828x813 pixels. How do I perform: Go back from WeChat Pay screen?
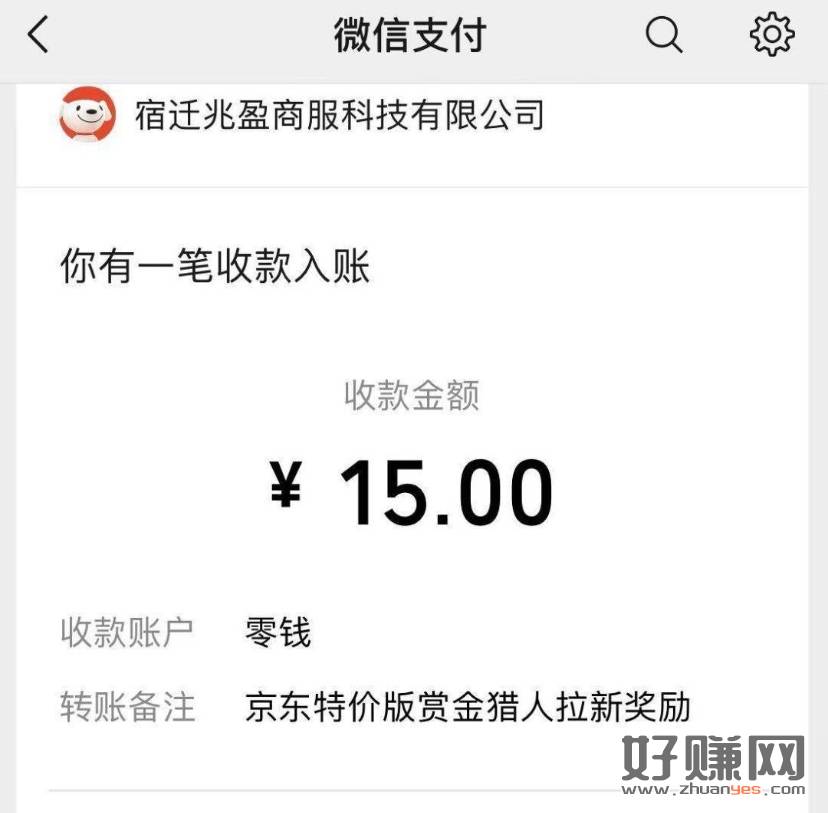(38, 36)
